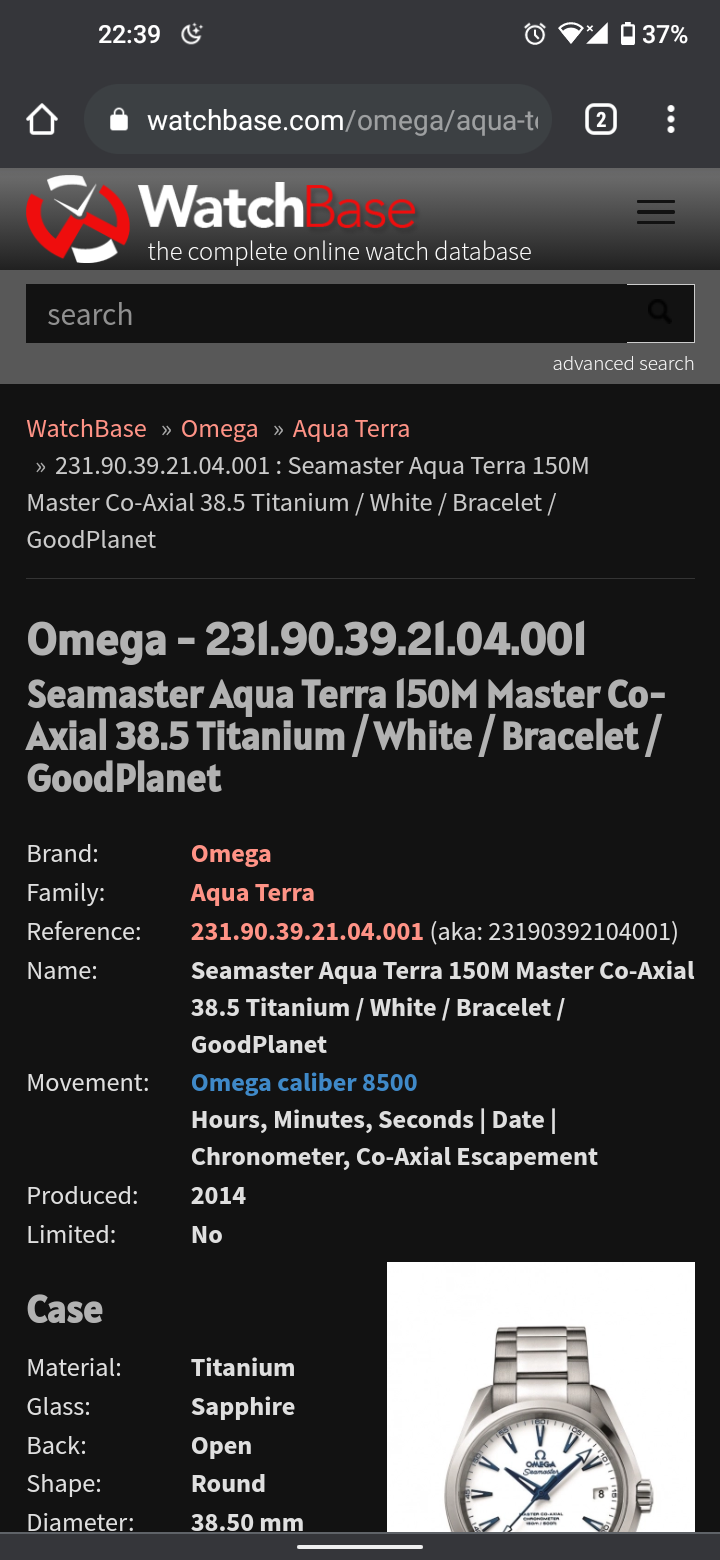Open the Omega breadcrumb link

coord(219,429)
